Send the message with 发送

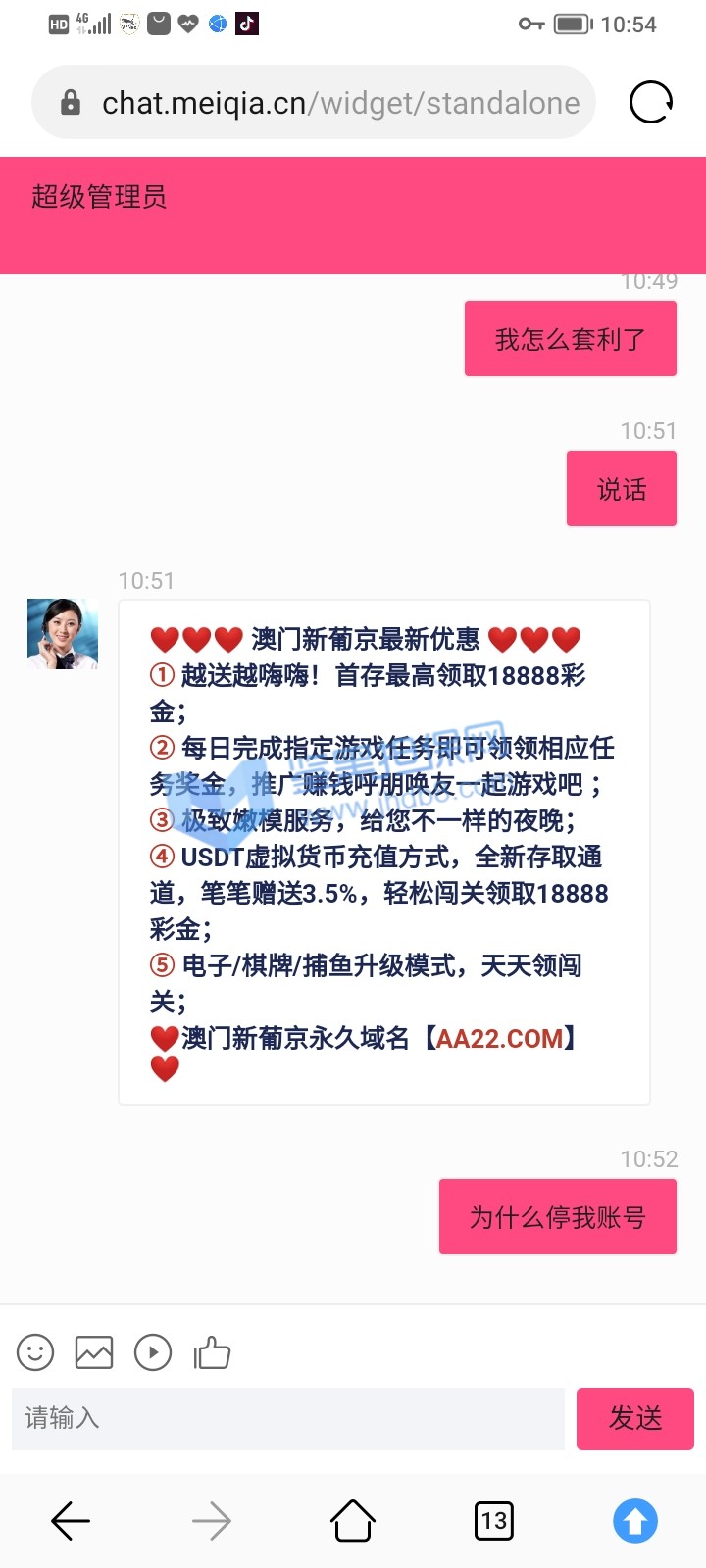(x=635, y=1418)
